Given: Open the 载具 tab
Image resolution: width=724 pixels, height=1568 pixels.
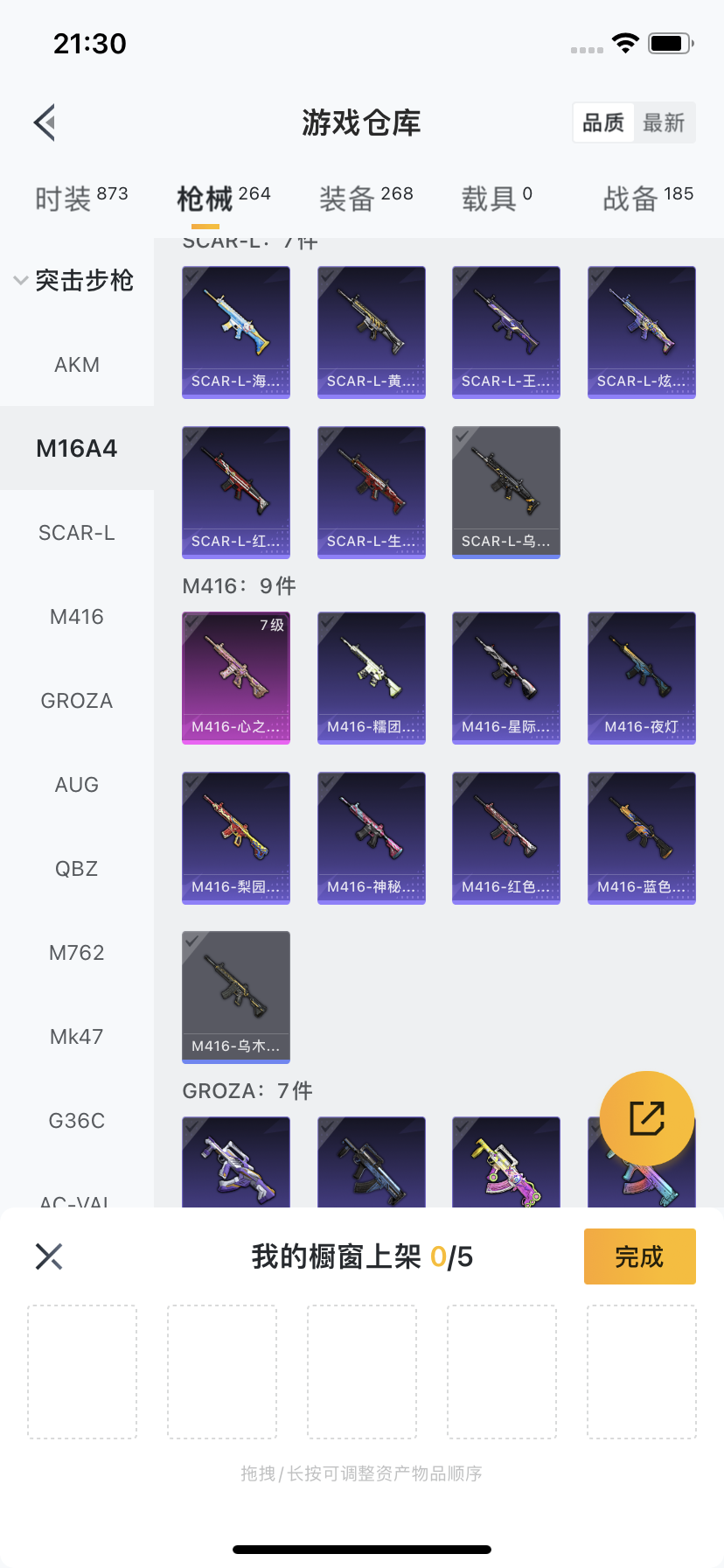Looking at the screenshot, I should (496, 199).
